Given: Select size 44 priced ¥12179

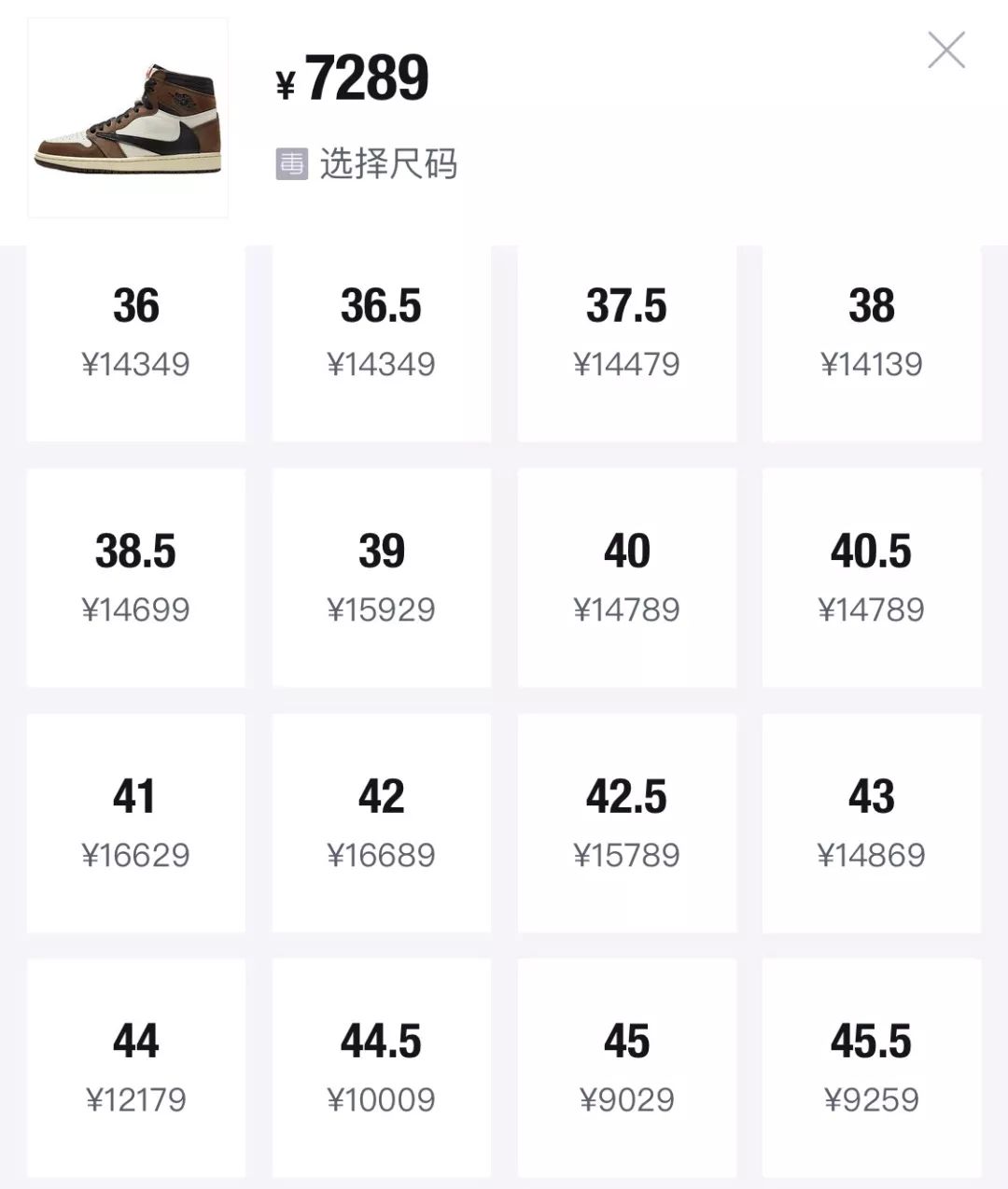Looking at the screenshot, I should [x=135, y=1068].
